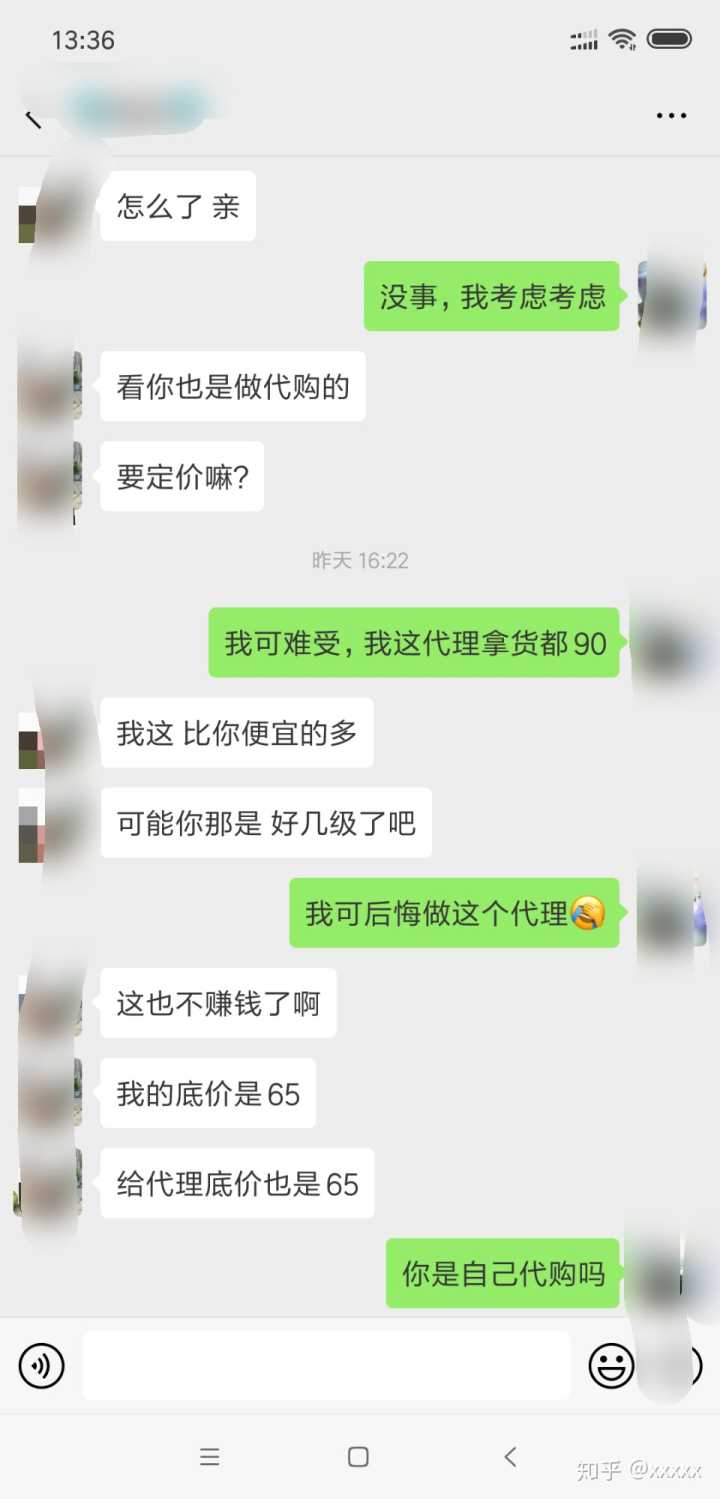Image resolution: width=720 pixels, height=1499 pixels.
Task: Open the emoji picker
Action: [x=611, y=1366]
